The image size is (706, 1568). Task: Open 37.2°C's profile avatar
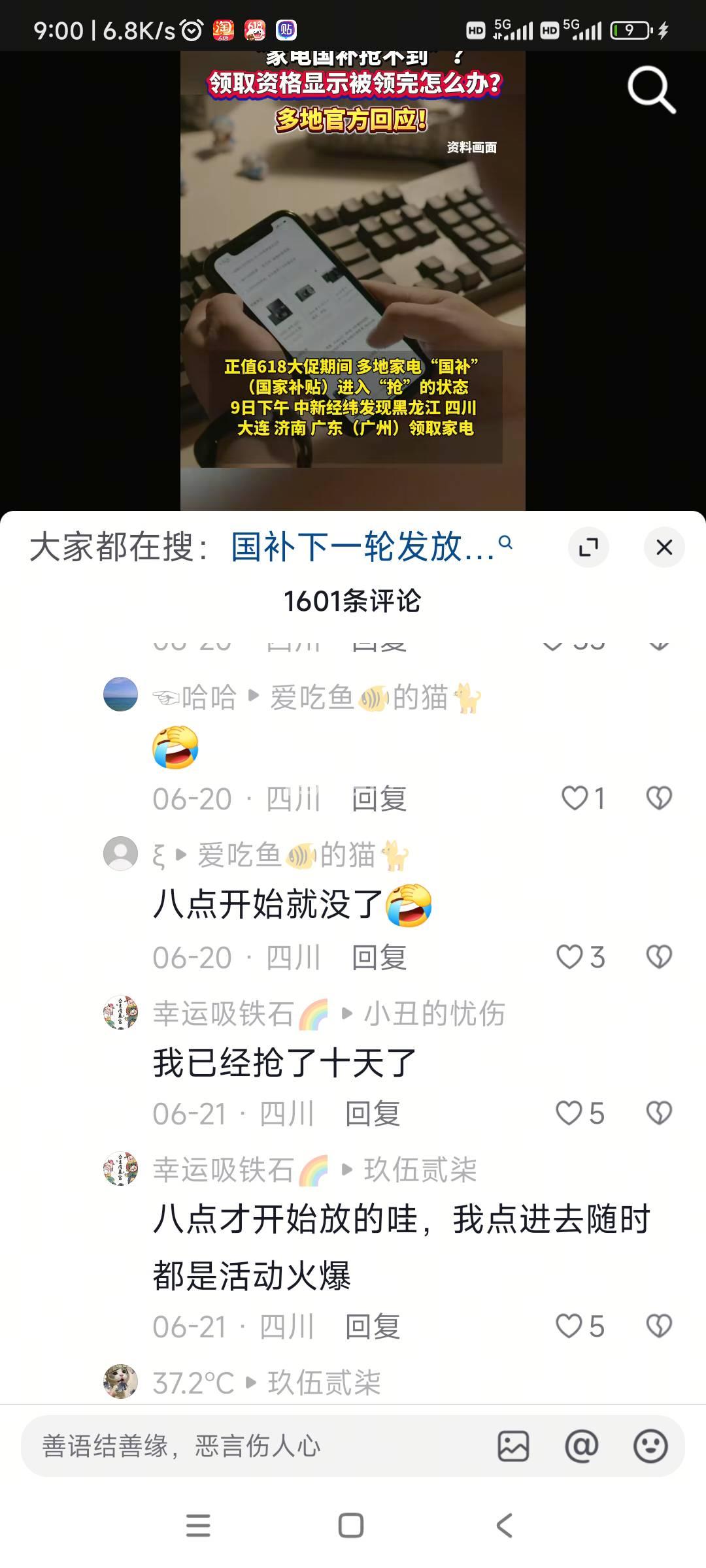coord(121,1381)
